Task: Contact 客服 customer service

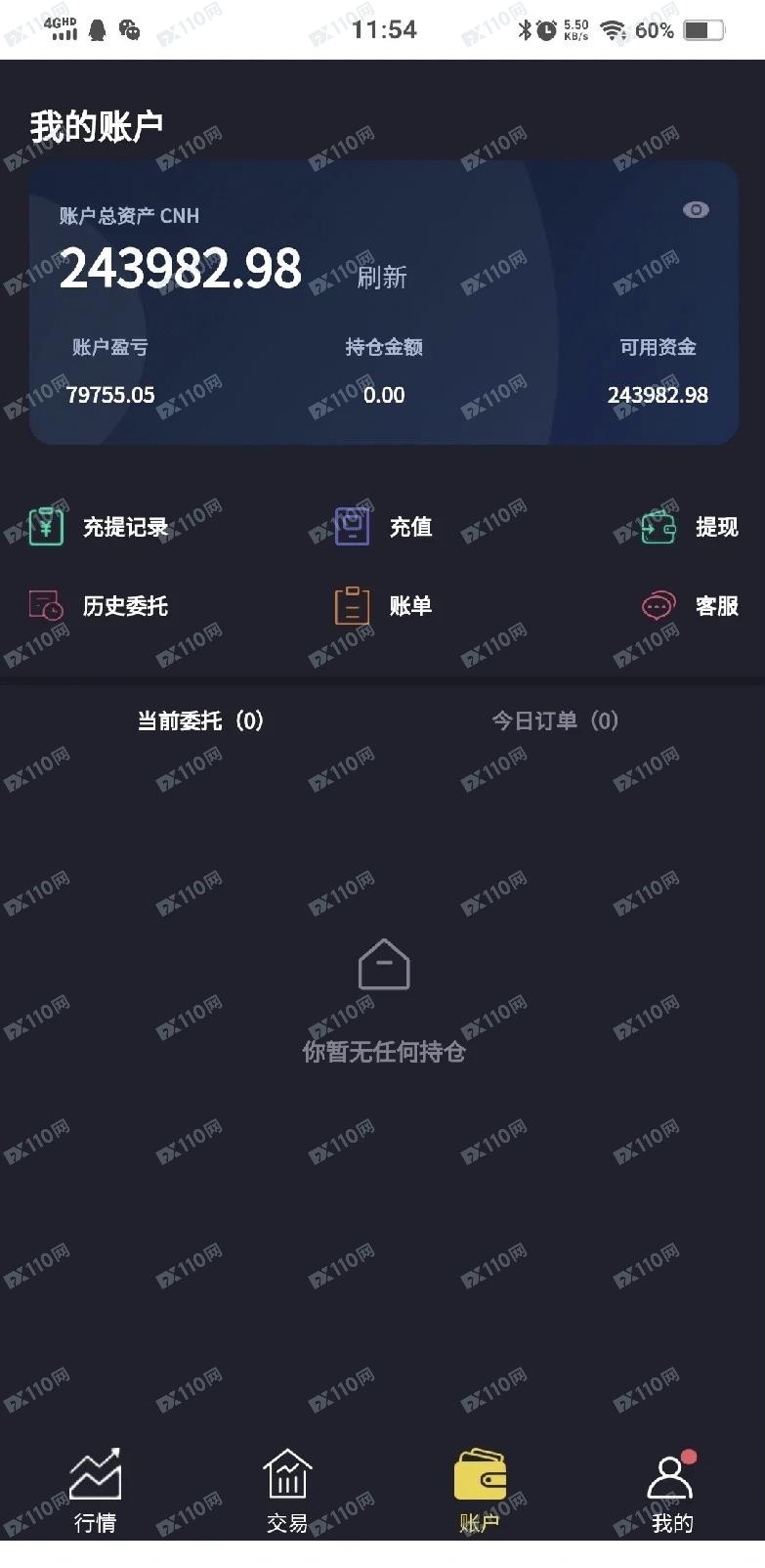Action: click(689, 606)
